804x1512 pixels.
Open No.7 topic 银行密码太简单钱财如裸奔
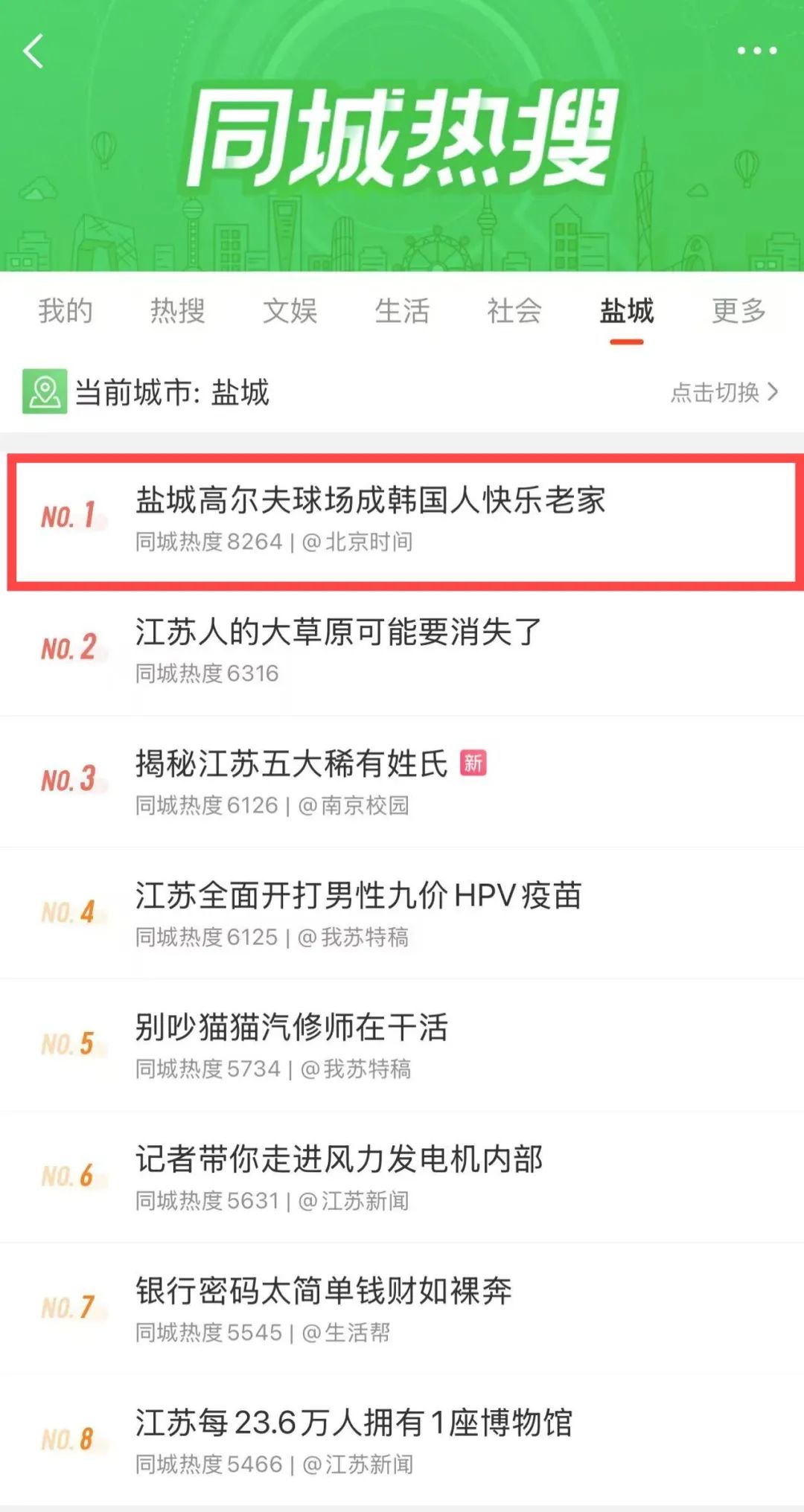coord(323,1291)
